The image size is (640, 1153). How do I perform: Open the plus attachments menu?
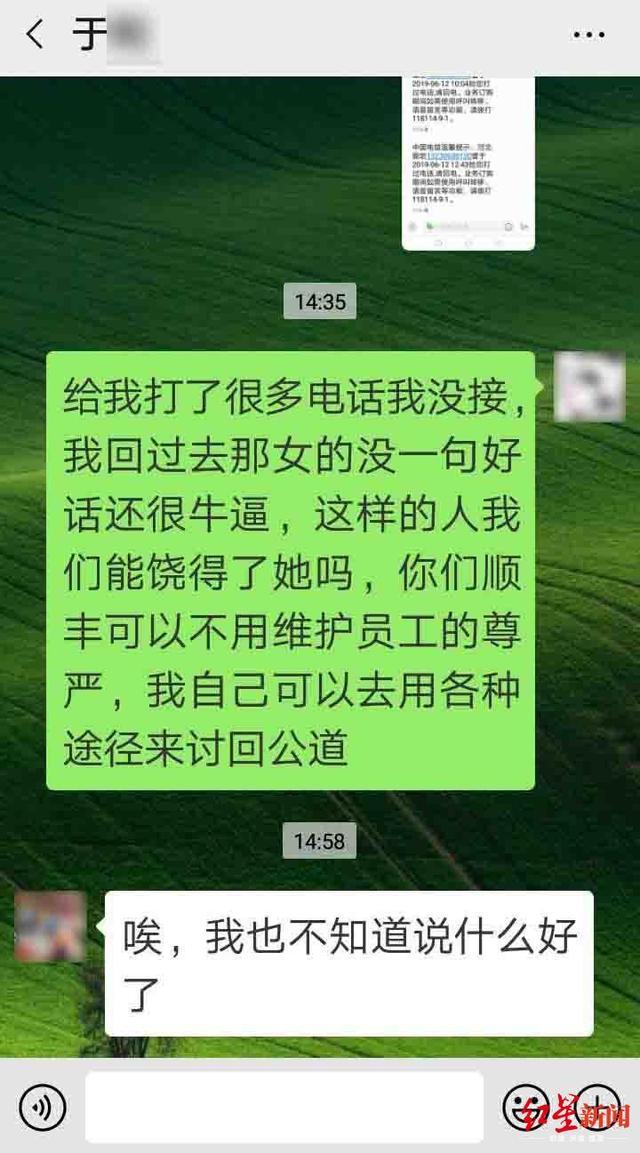598,1106
